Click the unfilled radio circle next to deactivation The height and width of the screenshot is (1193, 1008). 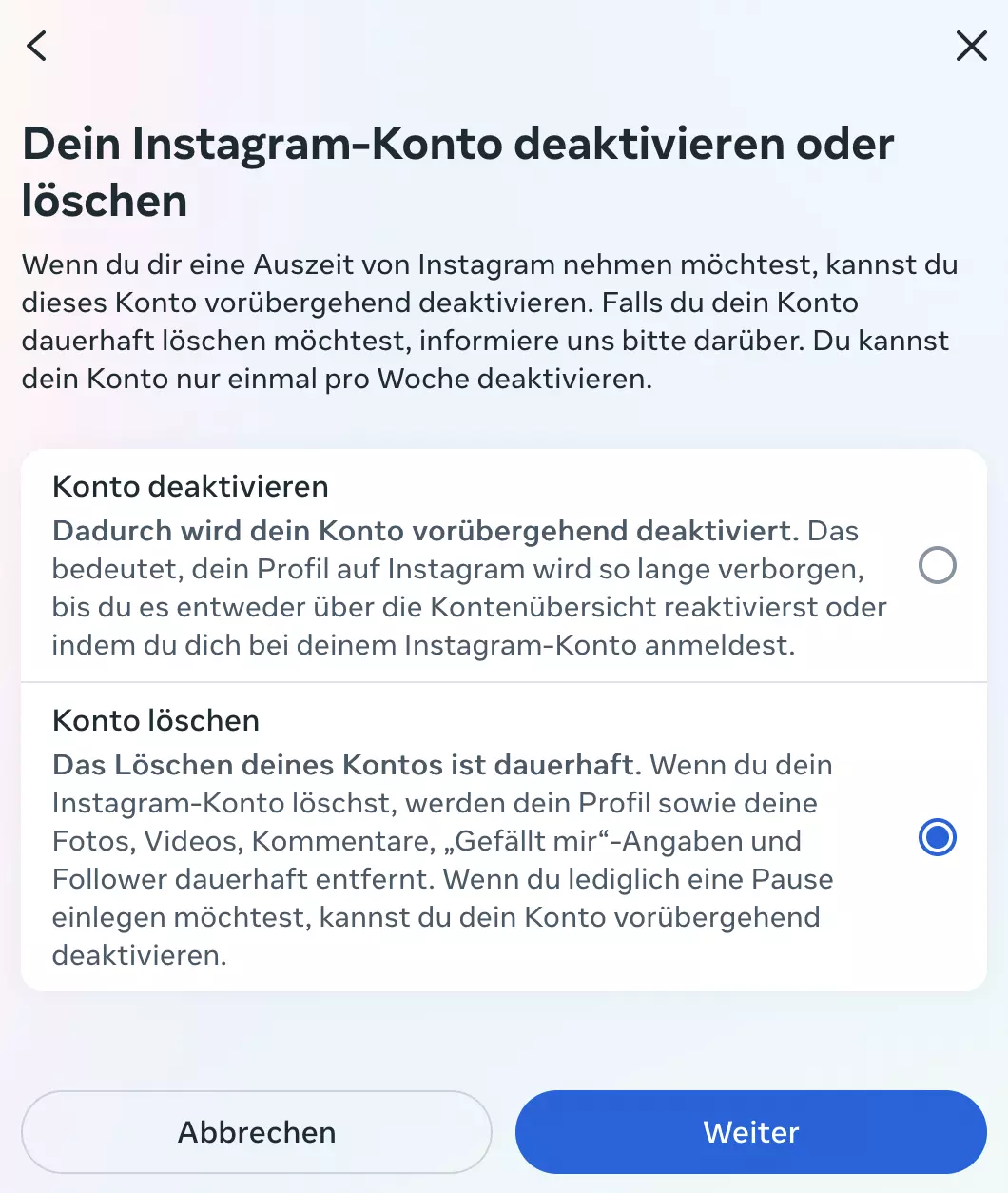click(938, 565)
